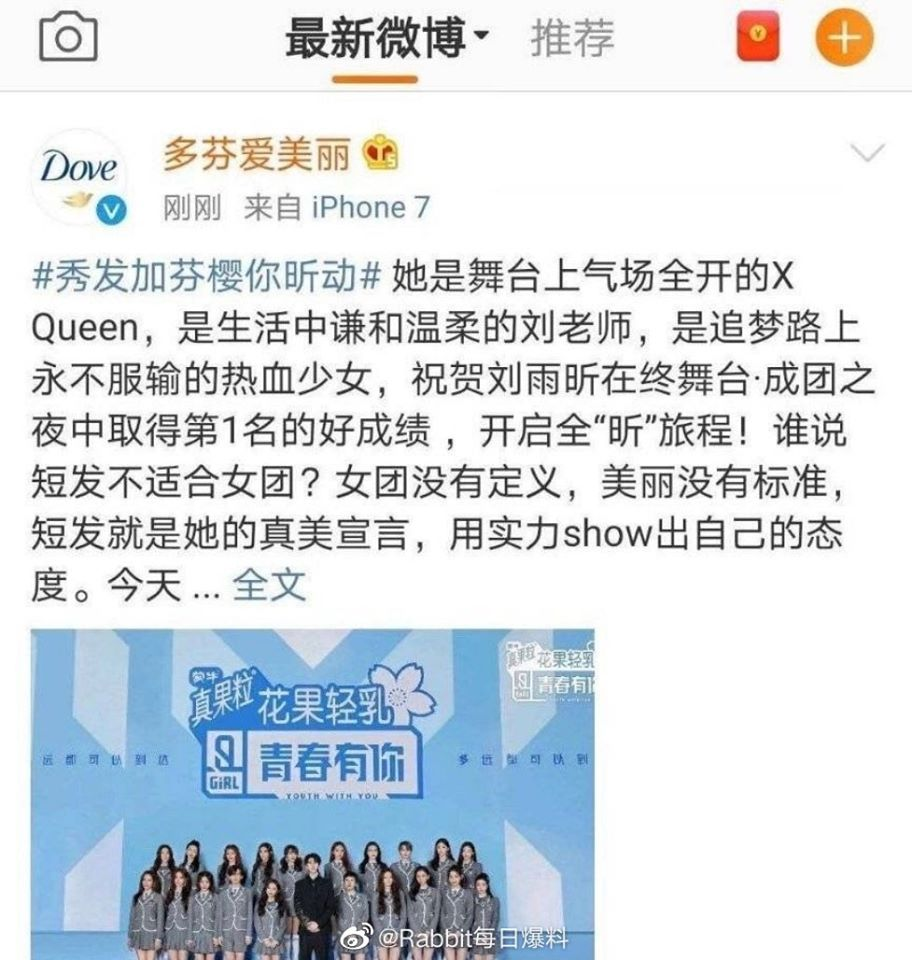This screenshot has width=912, height=960.
Task: Compose a new post with plus button
Action: coord(844,39)
